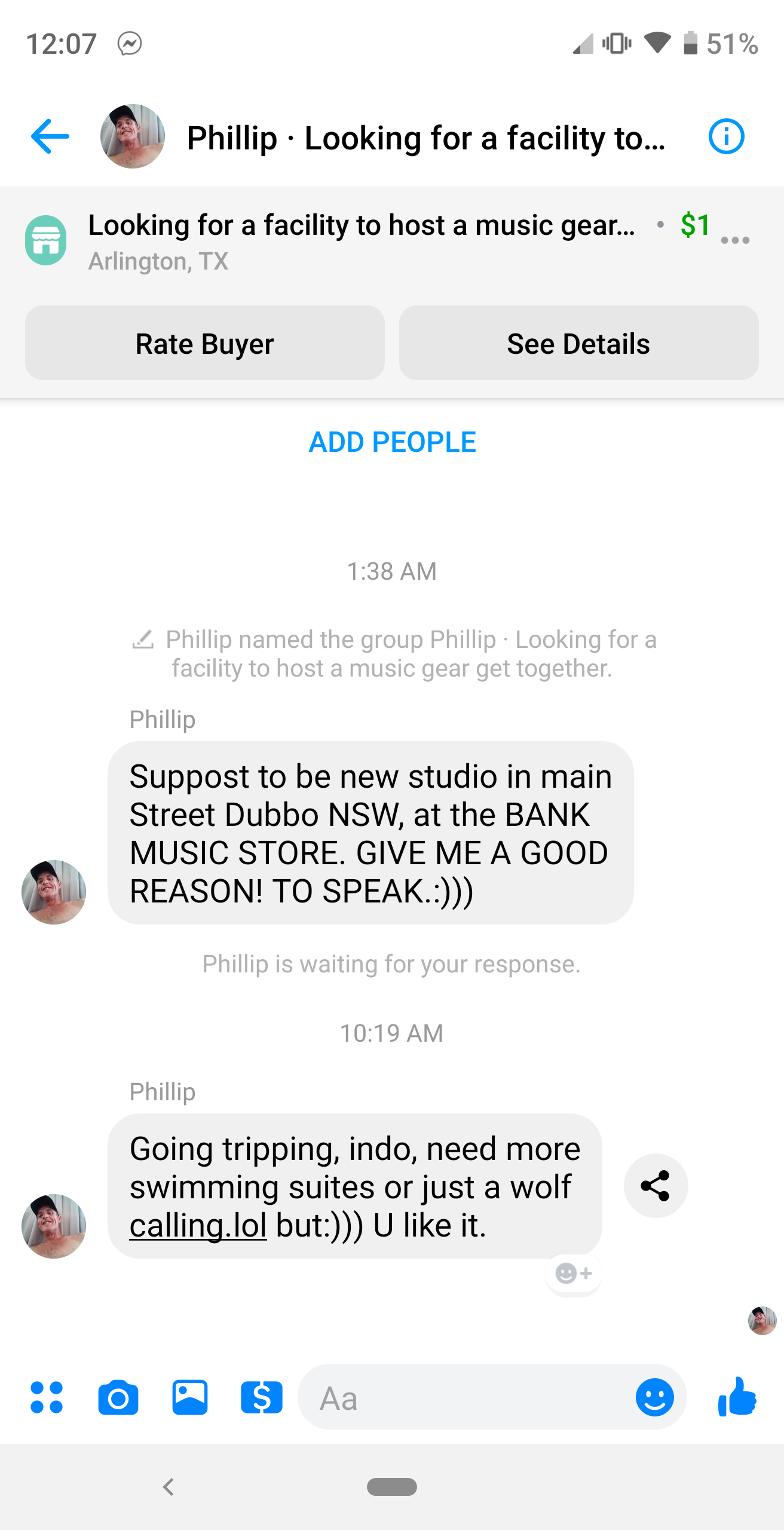The image size is (784, 1530).
Task: Send a thumbs-up like
Action: point(737,1396)
